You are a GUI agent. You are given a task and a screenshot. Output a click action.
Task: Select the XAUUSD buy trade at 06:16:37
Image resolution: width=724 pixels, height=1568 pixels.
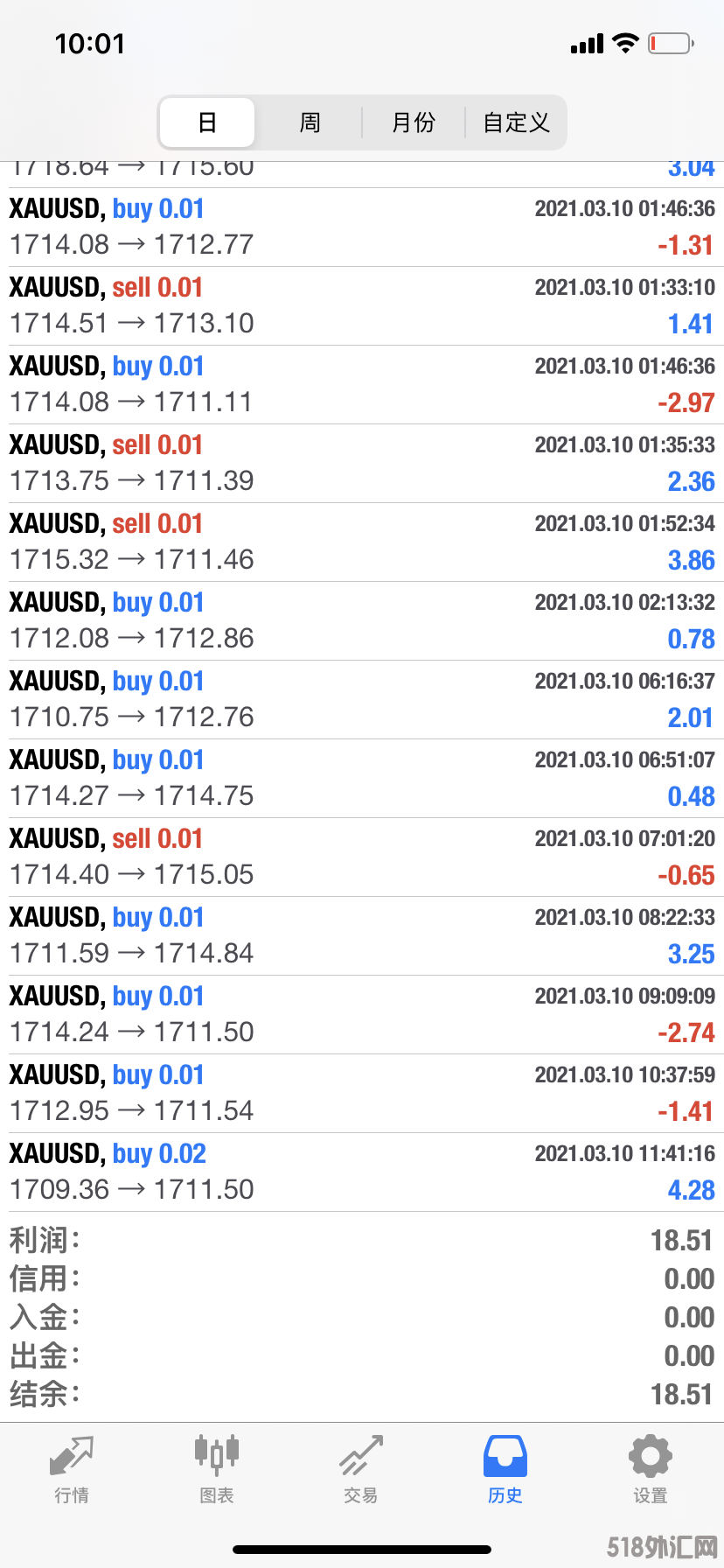362,700
